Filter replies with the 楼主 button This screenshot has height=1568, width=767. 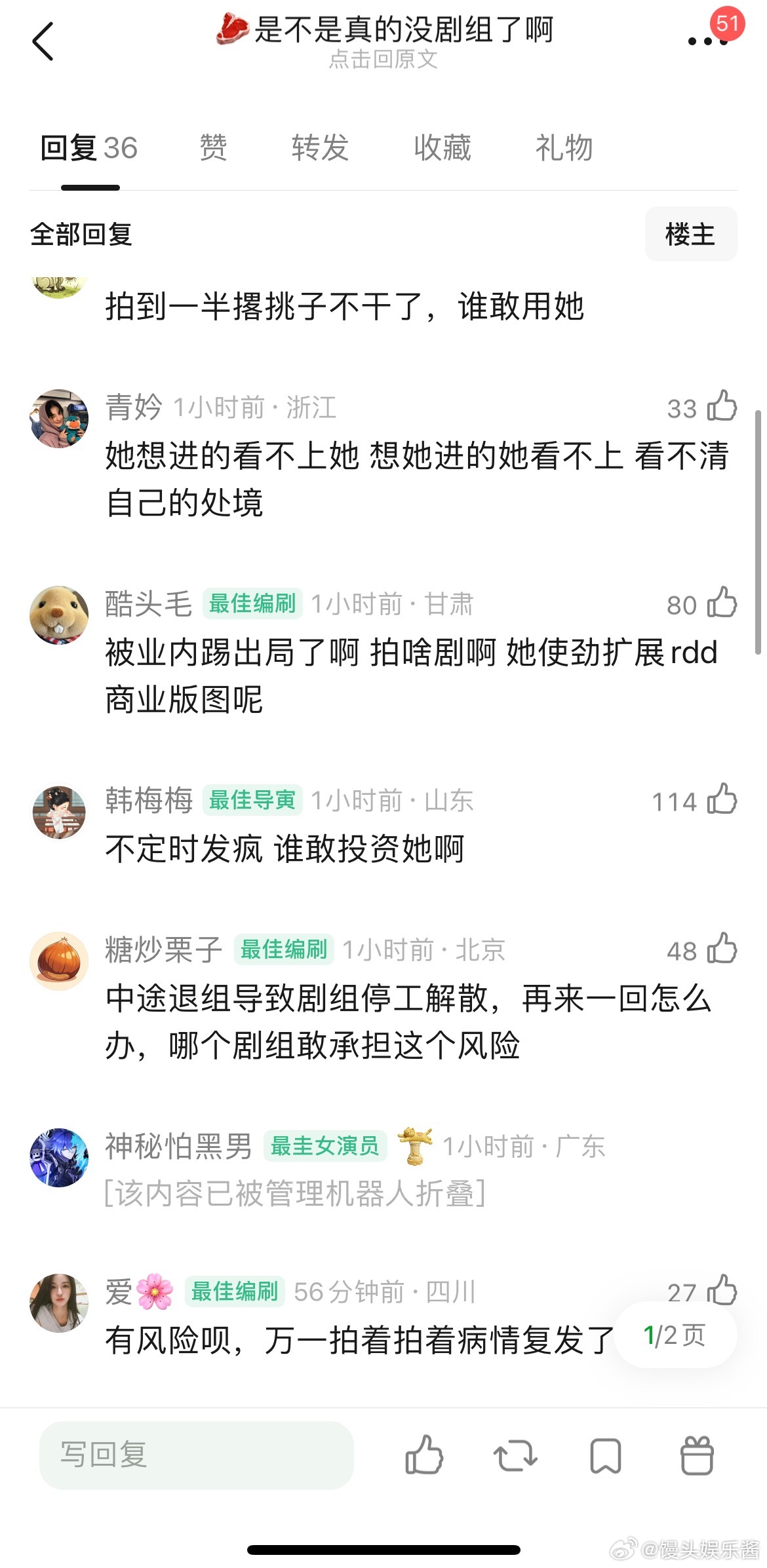coord(691,234)
